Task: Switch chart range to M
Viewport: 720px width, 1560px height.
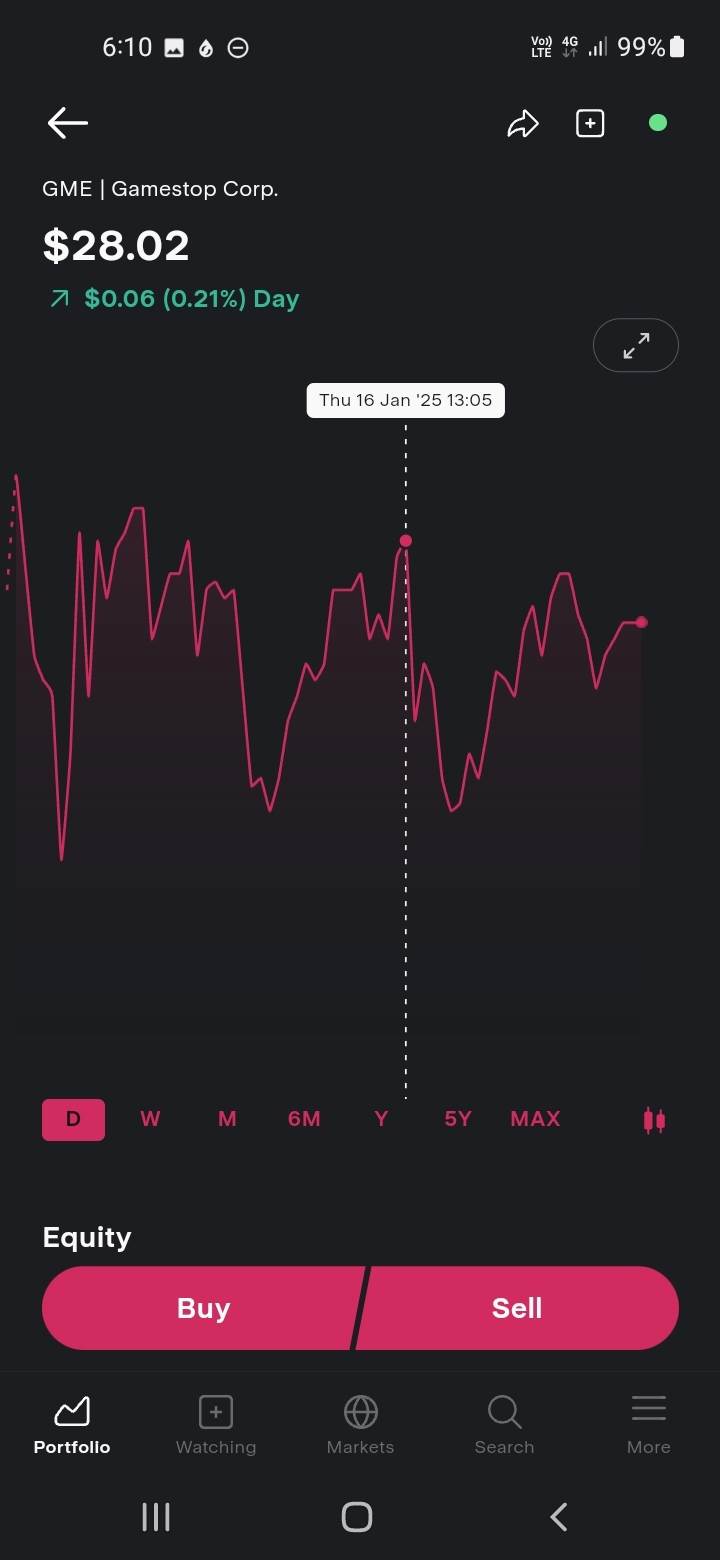Action: [227, 1119]
